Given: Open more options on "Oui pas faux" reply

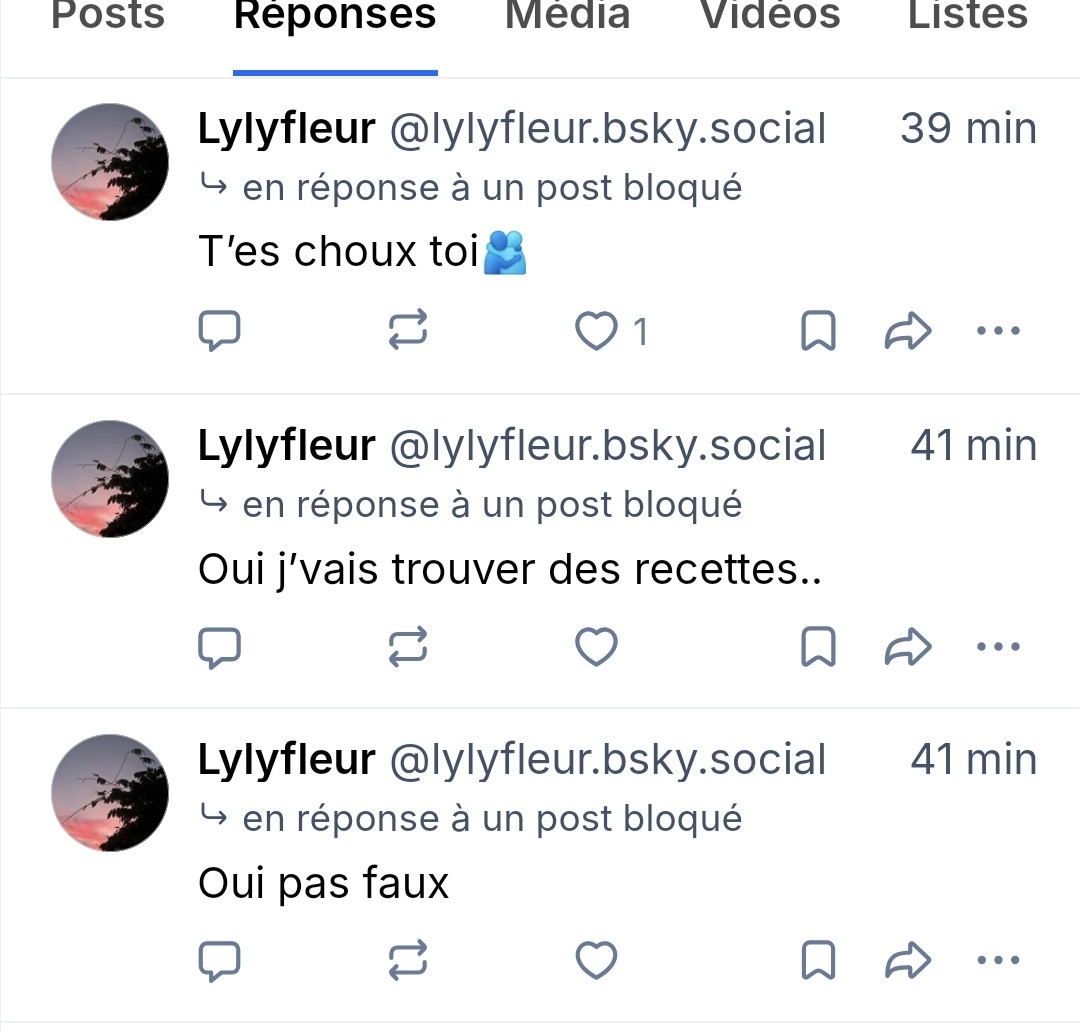Looking at the screenshot, I should [x=997, y=961].
